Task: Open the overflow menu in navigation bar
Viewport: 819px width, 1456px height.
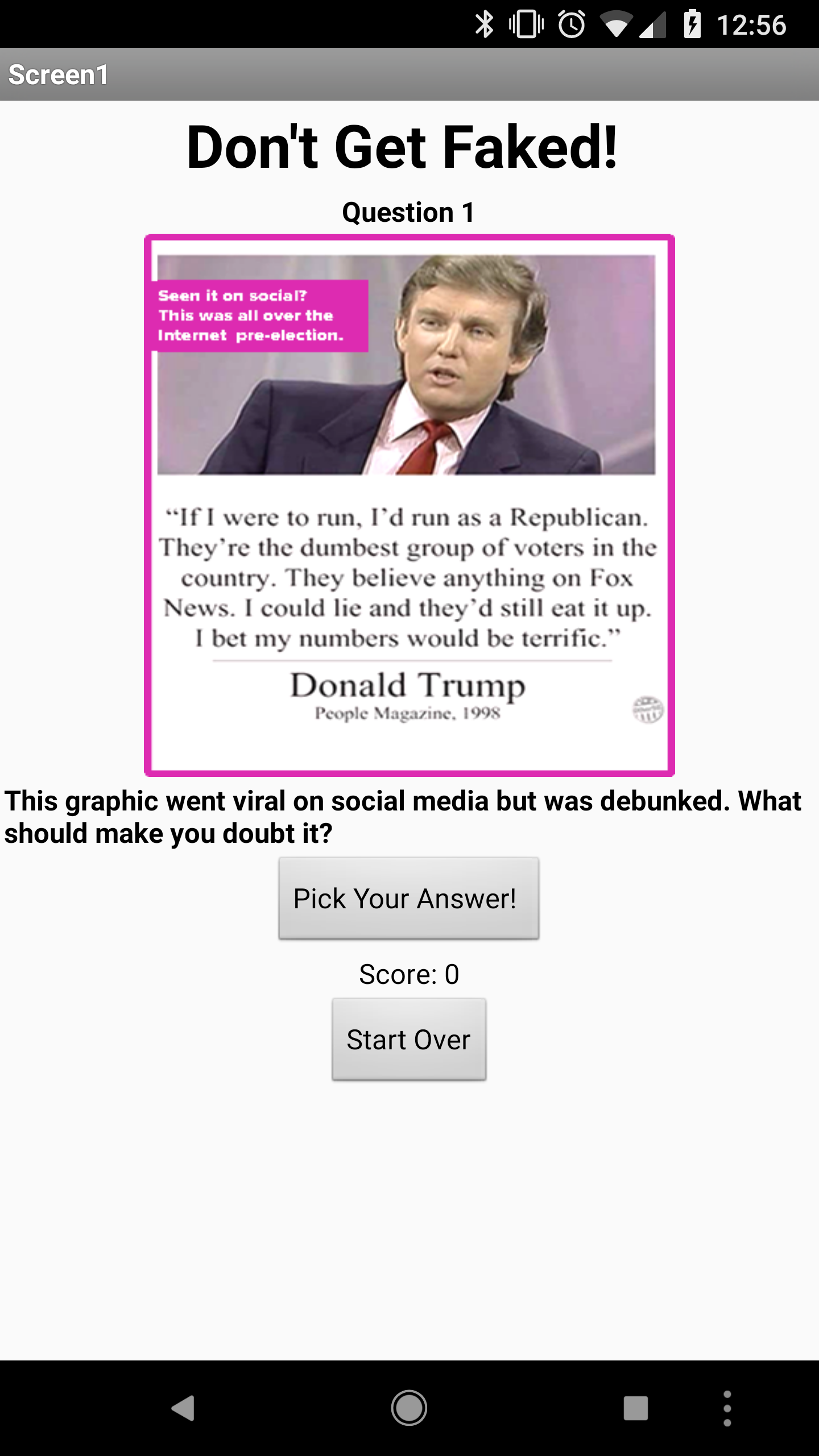Action: click(727, 1408)
